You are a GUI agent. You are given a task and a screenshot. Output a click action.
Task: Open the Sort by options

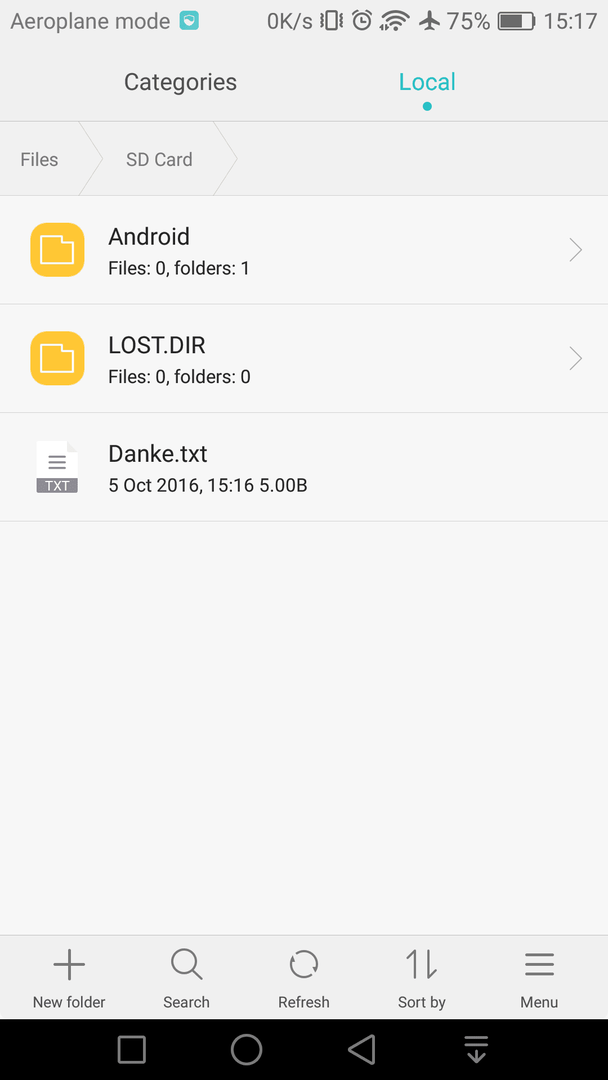click(x=421, y=978)
